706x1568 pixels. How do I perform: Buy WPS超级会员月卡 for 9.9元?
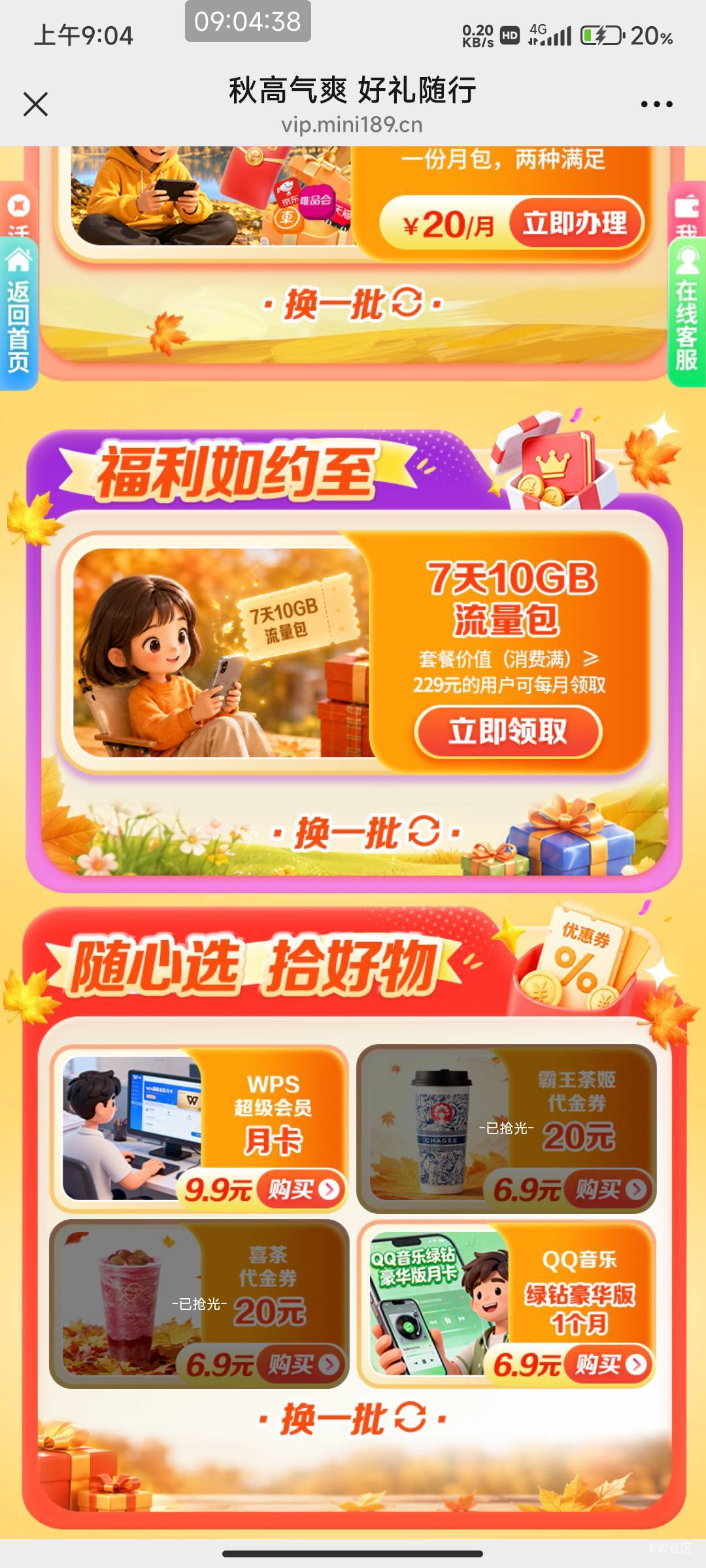coord(301,1189)
